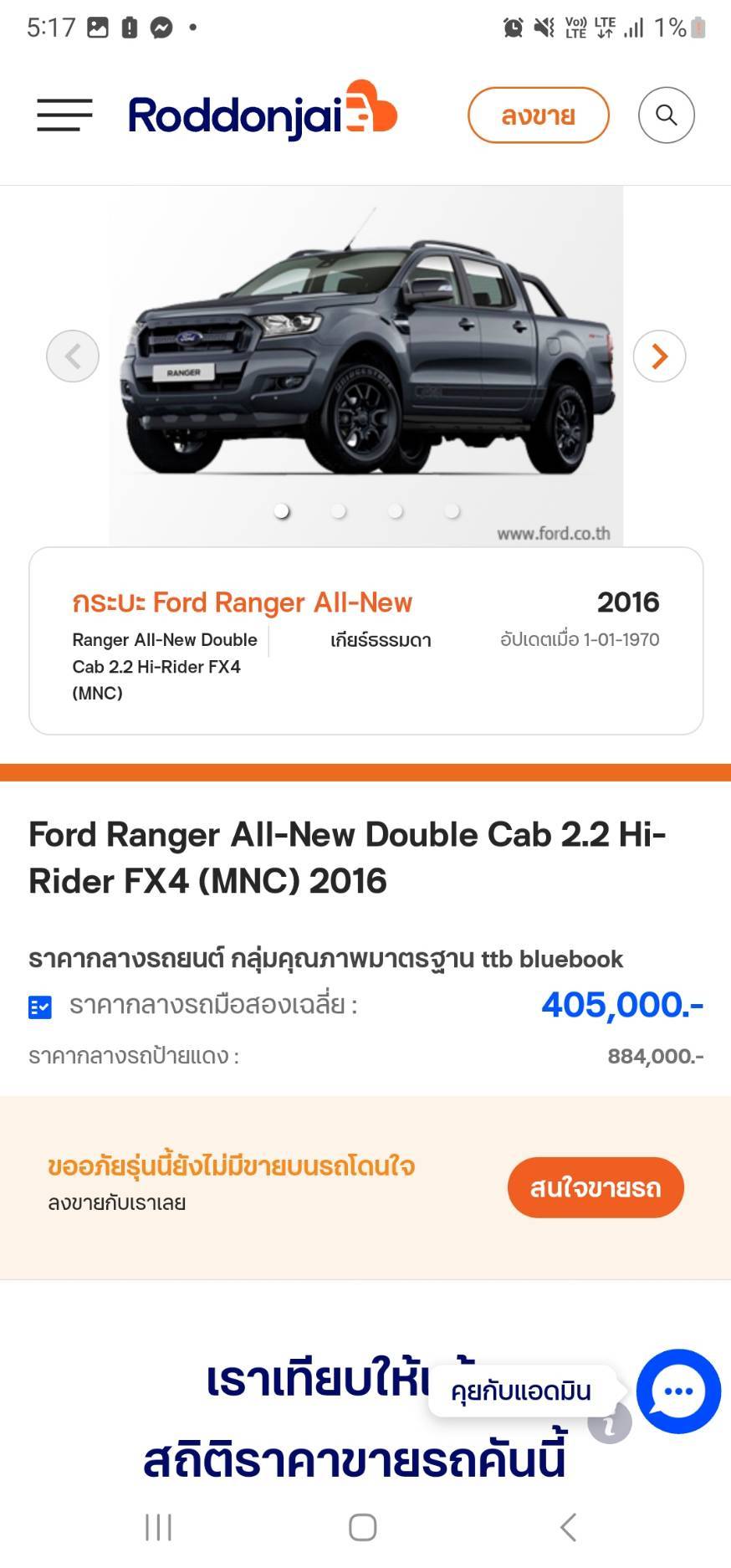
Task: Open admin chat bubble คุยกับแอดมิน
Action: click(677, 1391)
